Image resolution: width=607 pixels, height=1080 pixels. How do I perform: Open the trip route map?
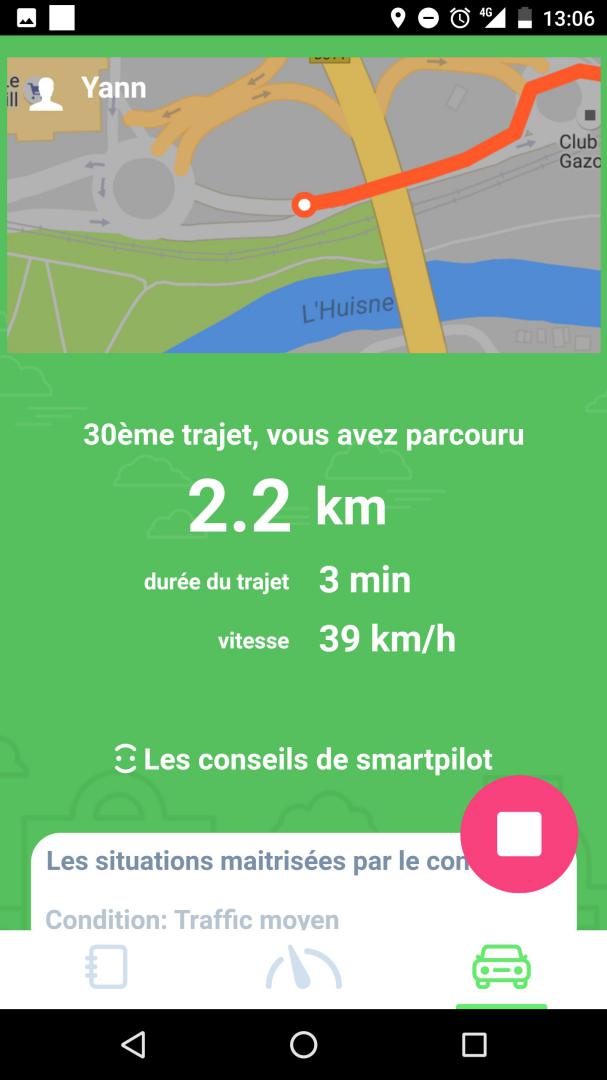tap(304, 230)
